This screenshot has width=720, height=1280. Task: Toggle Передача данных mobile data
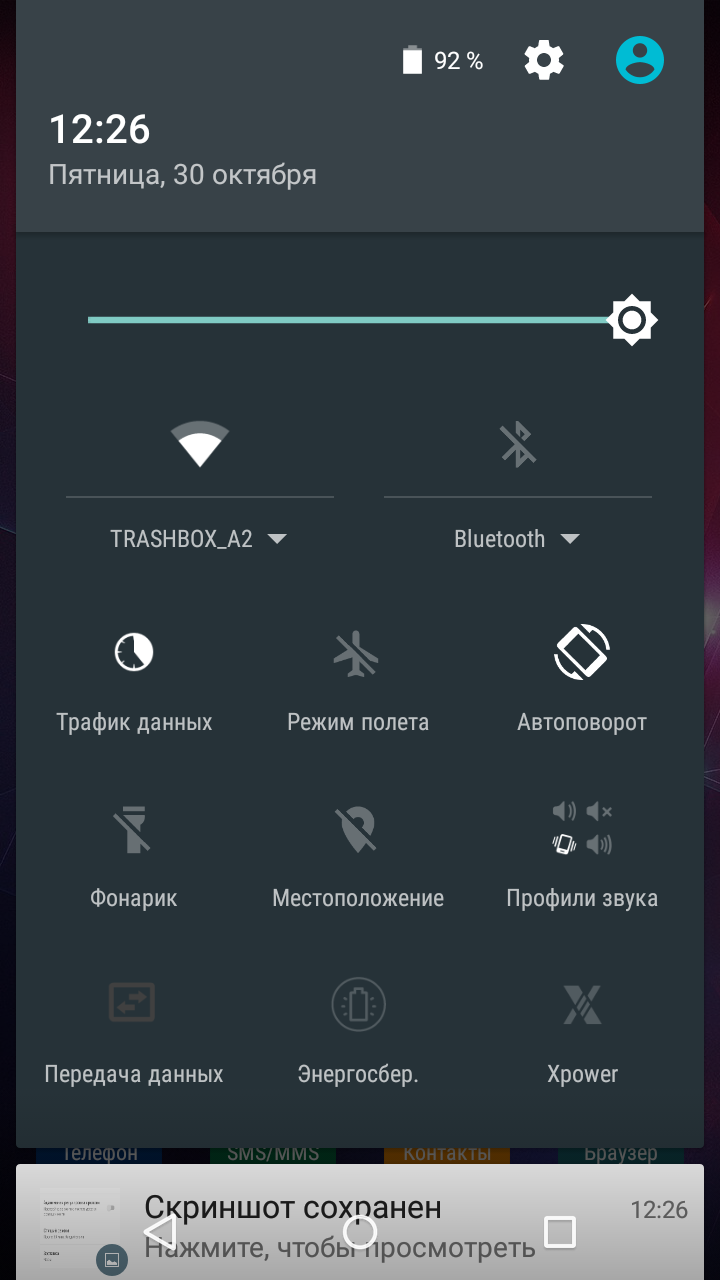[x=134, y=1032]
